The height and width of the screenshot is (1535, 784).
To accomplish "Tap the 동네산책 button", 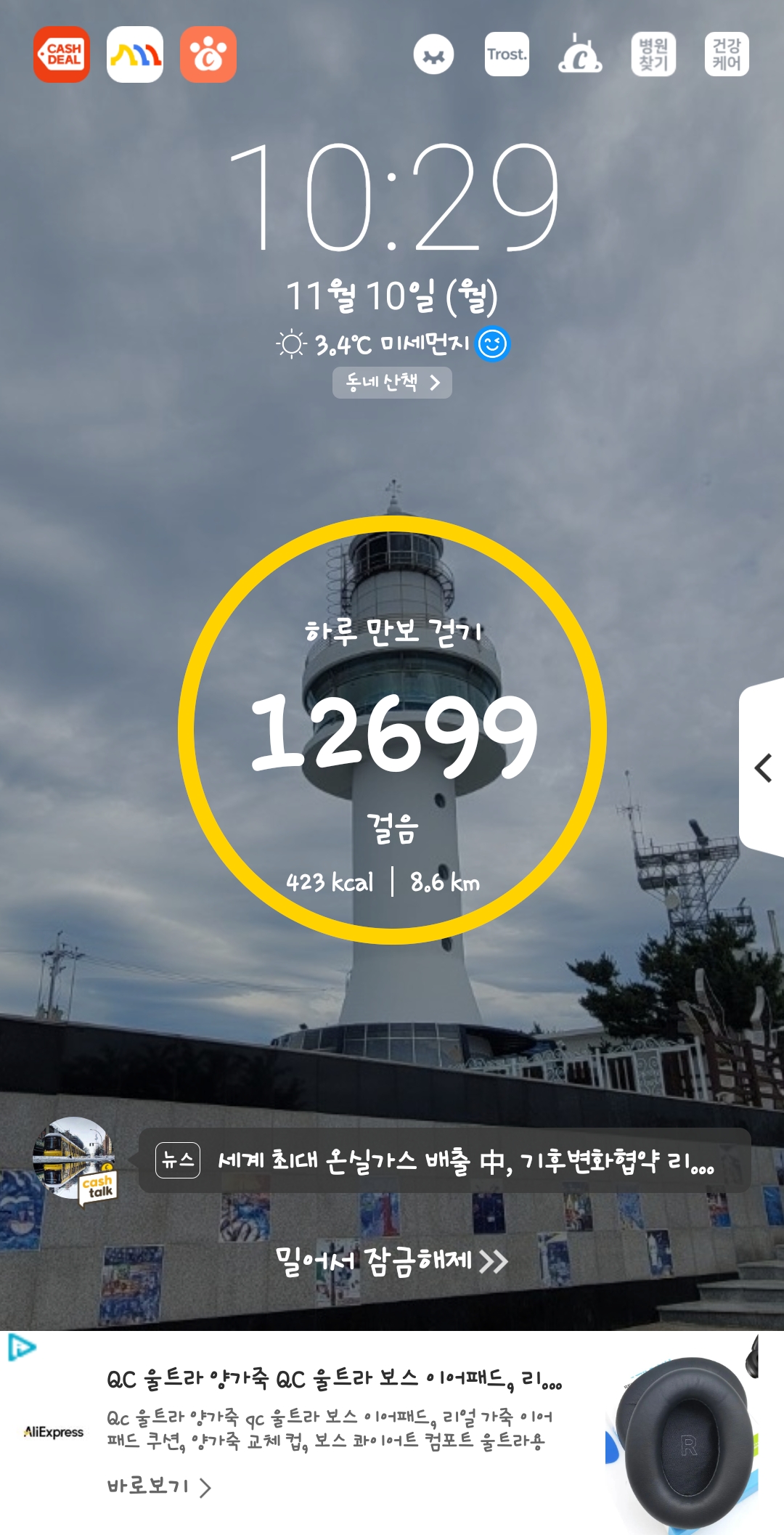I will [392, 383].
